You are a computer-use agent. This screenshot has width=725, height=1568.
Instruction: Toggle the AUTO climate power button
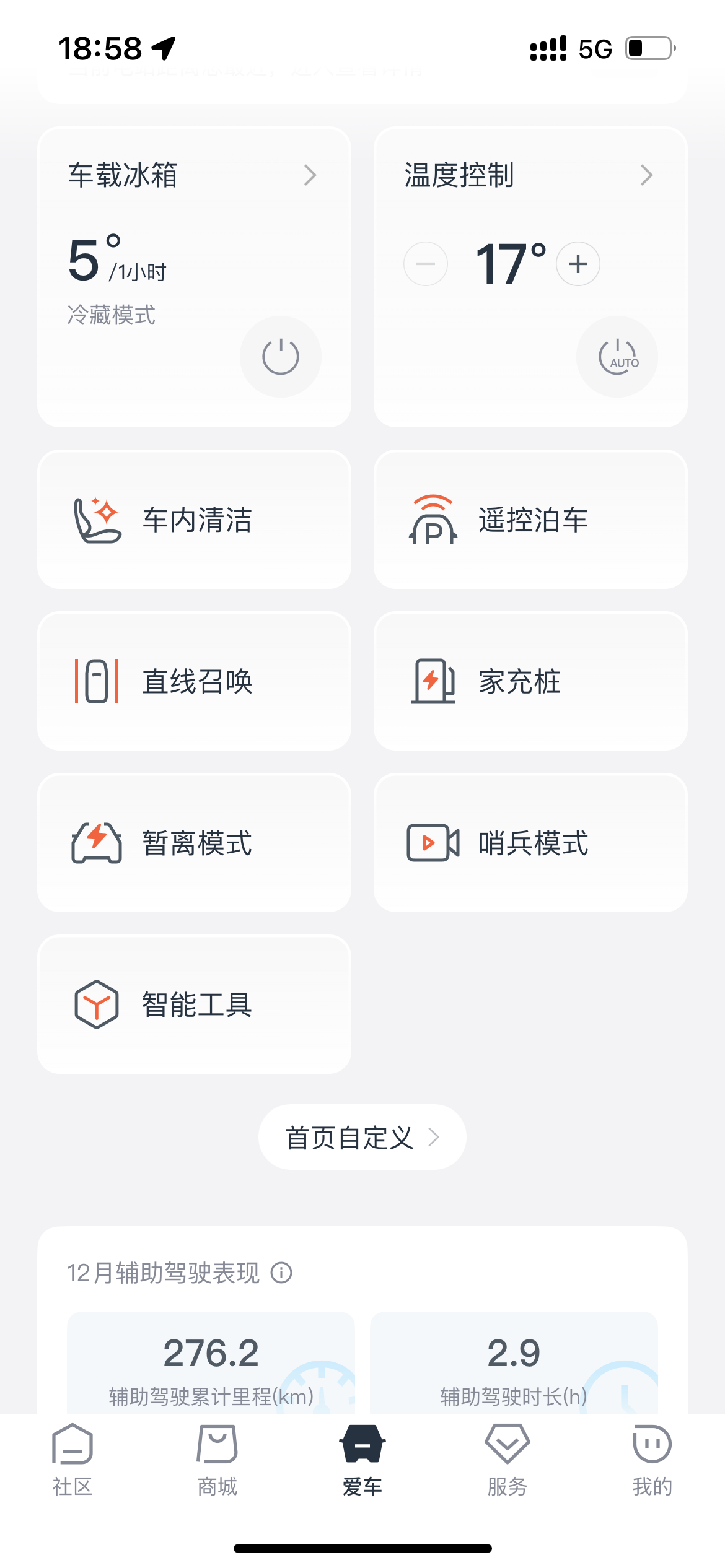coord(617,357)
